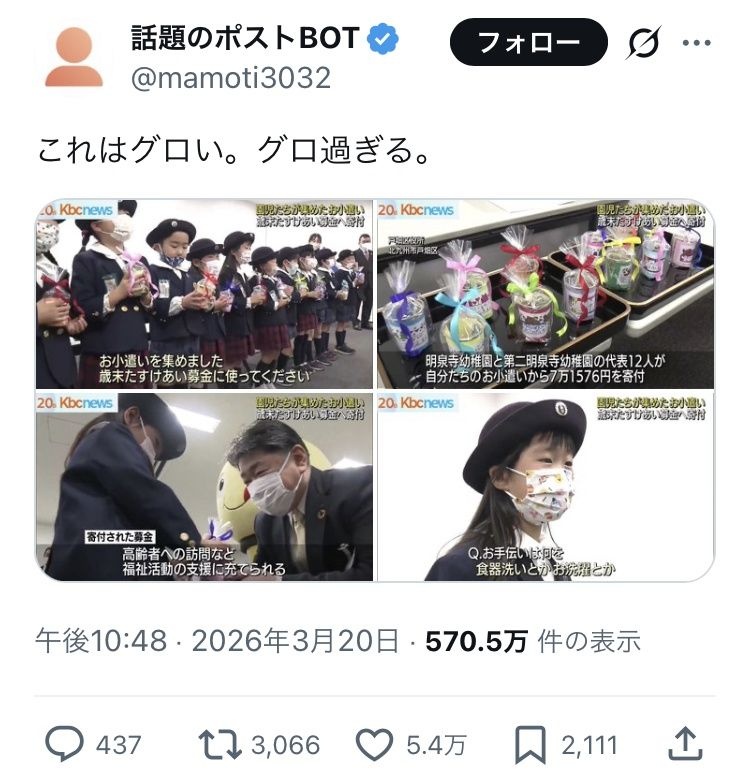Reply to the post via the comment icon
This screenshot has width=750, height=782.
[x=66, y=744]
